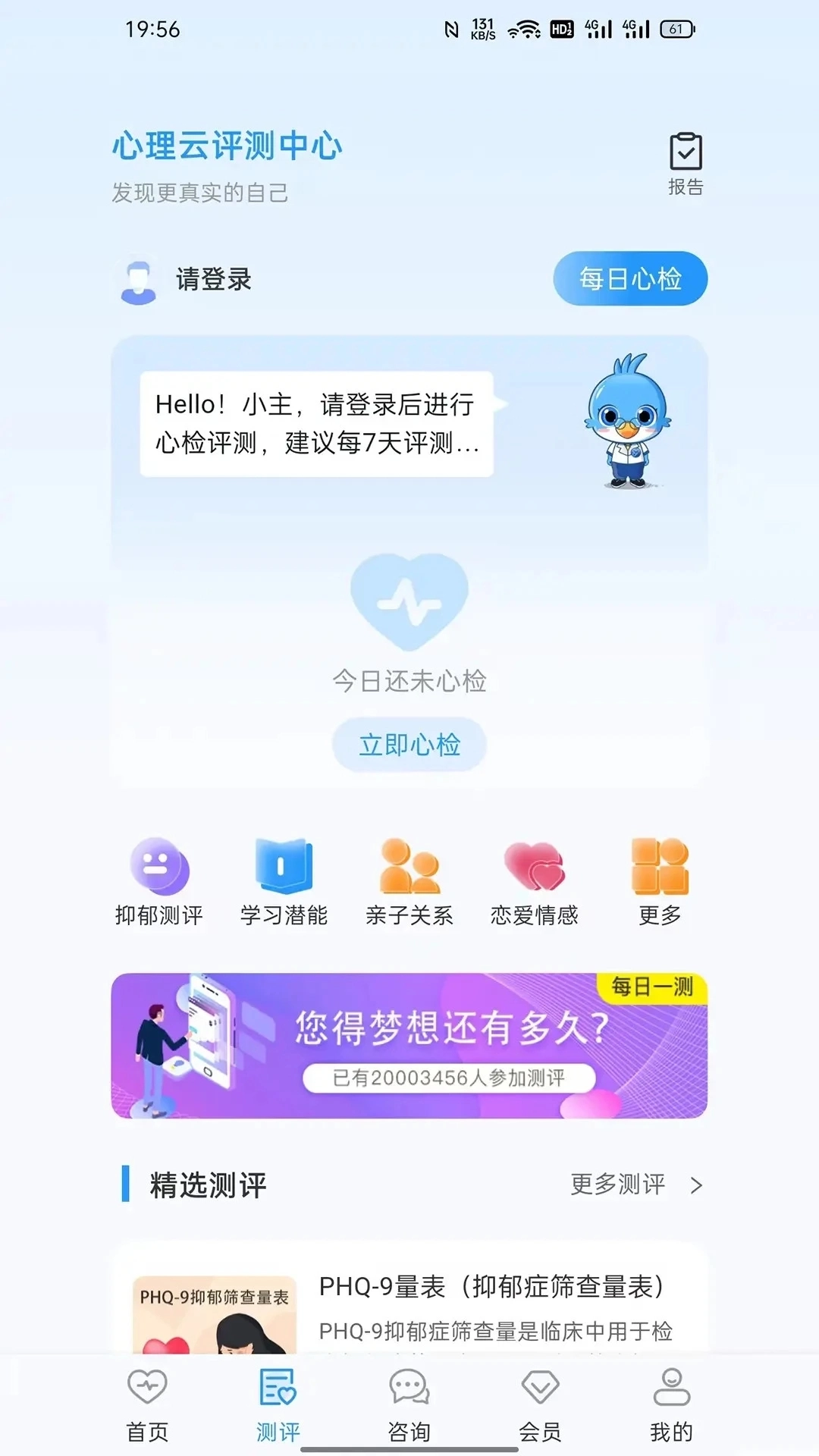The height and width of the screenshot is (1456, 819).
Task: Open the 我的 tab
Action: [x=671, y=1404]
